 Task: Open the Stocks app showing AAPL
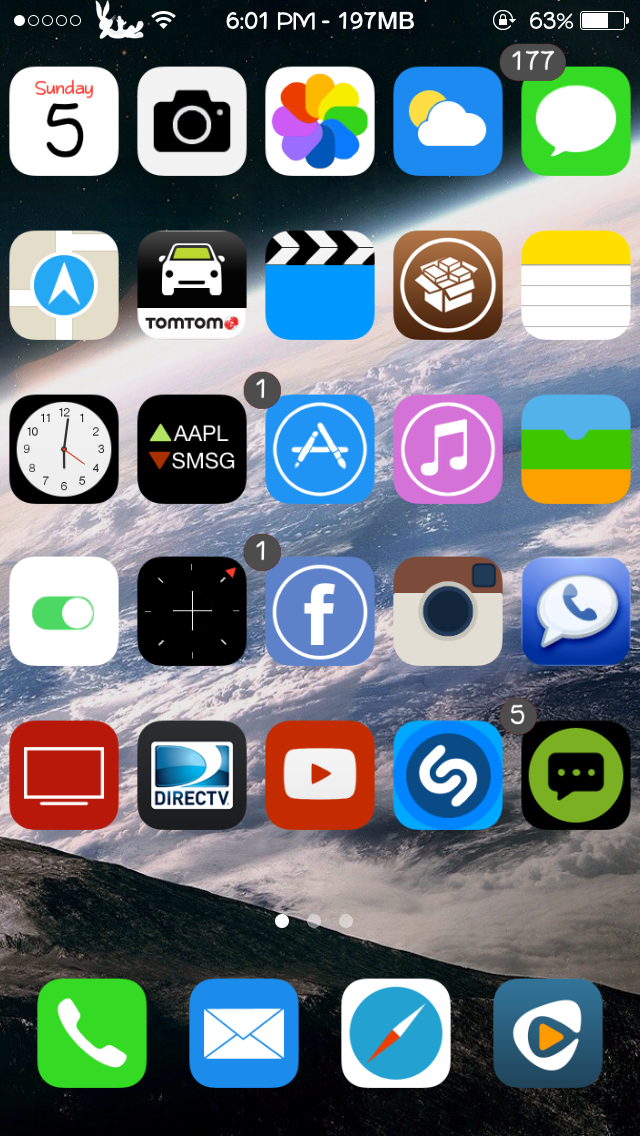point(192,448)
